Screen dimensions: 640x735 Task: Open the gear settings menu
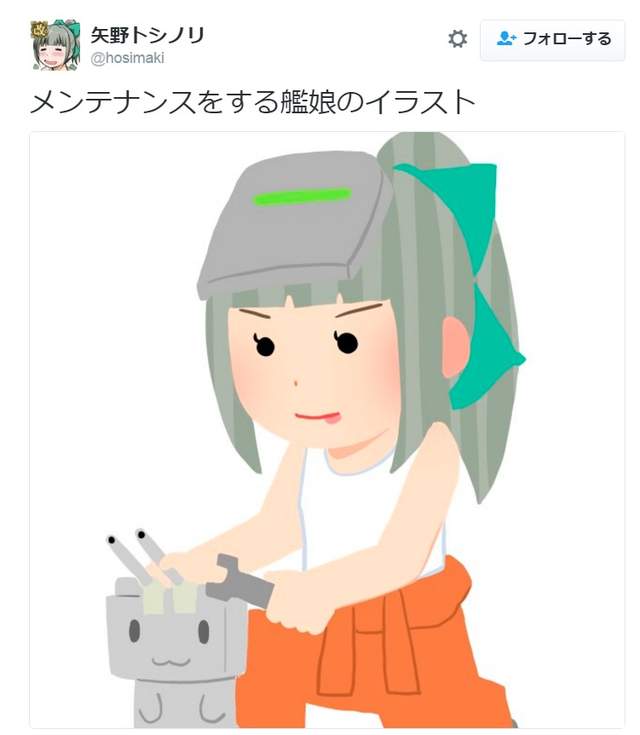click(457, 39)
